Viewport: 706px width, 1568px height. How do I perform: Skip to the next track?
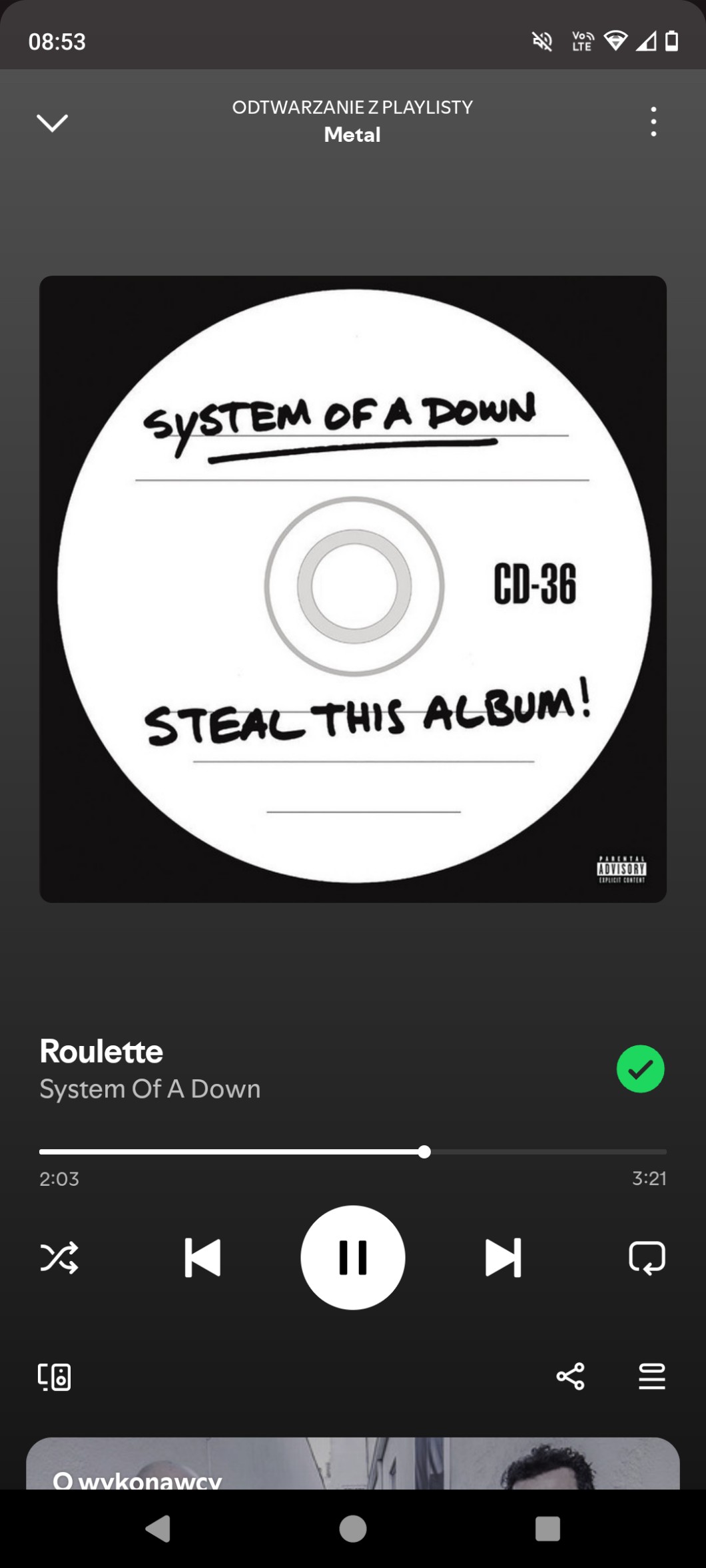[x=503, y=1258]
